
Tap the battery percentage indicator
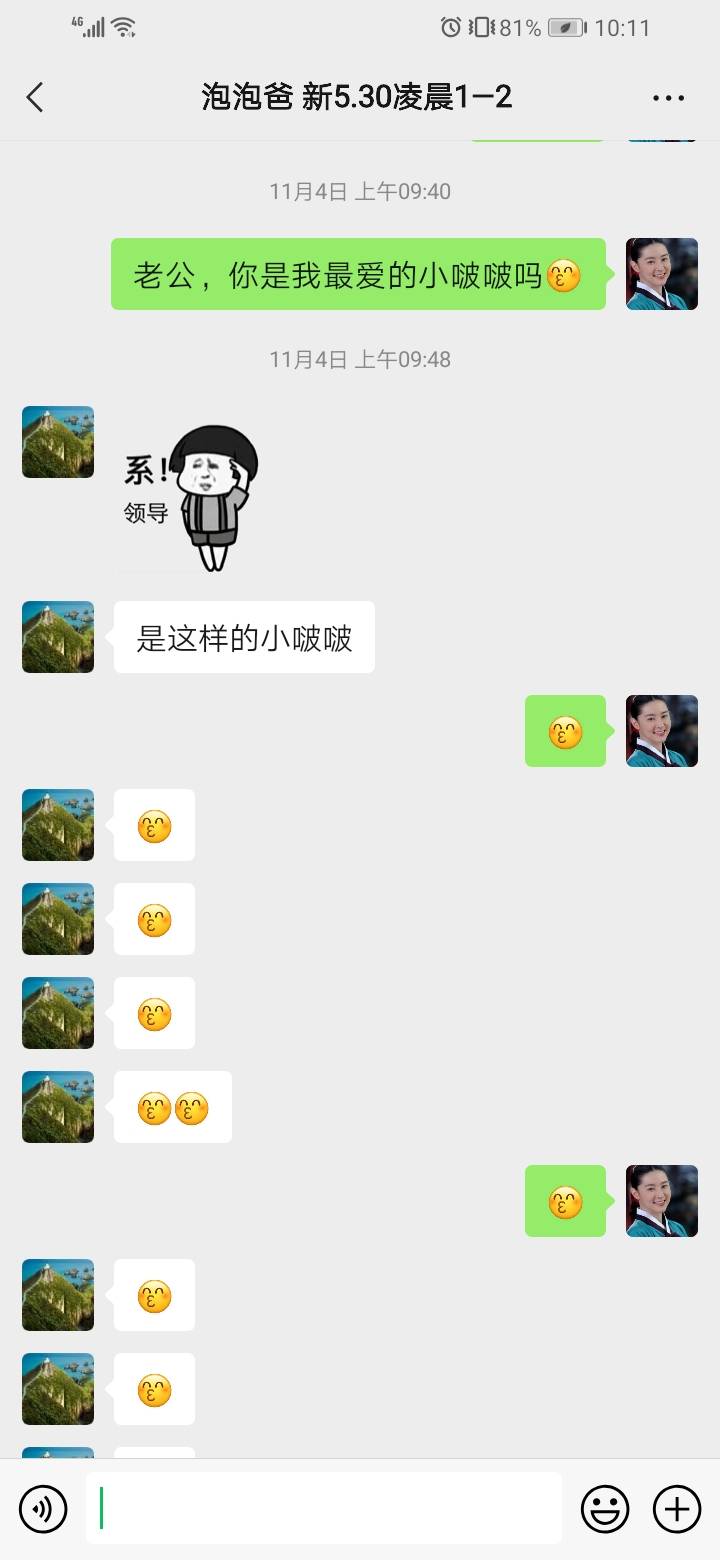point(512,28)
